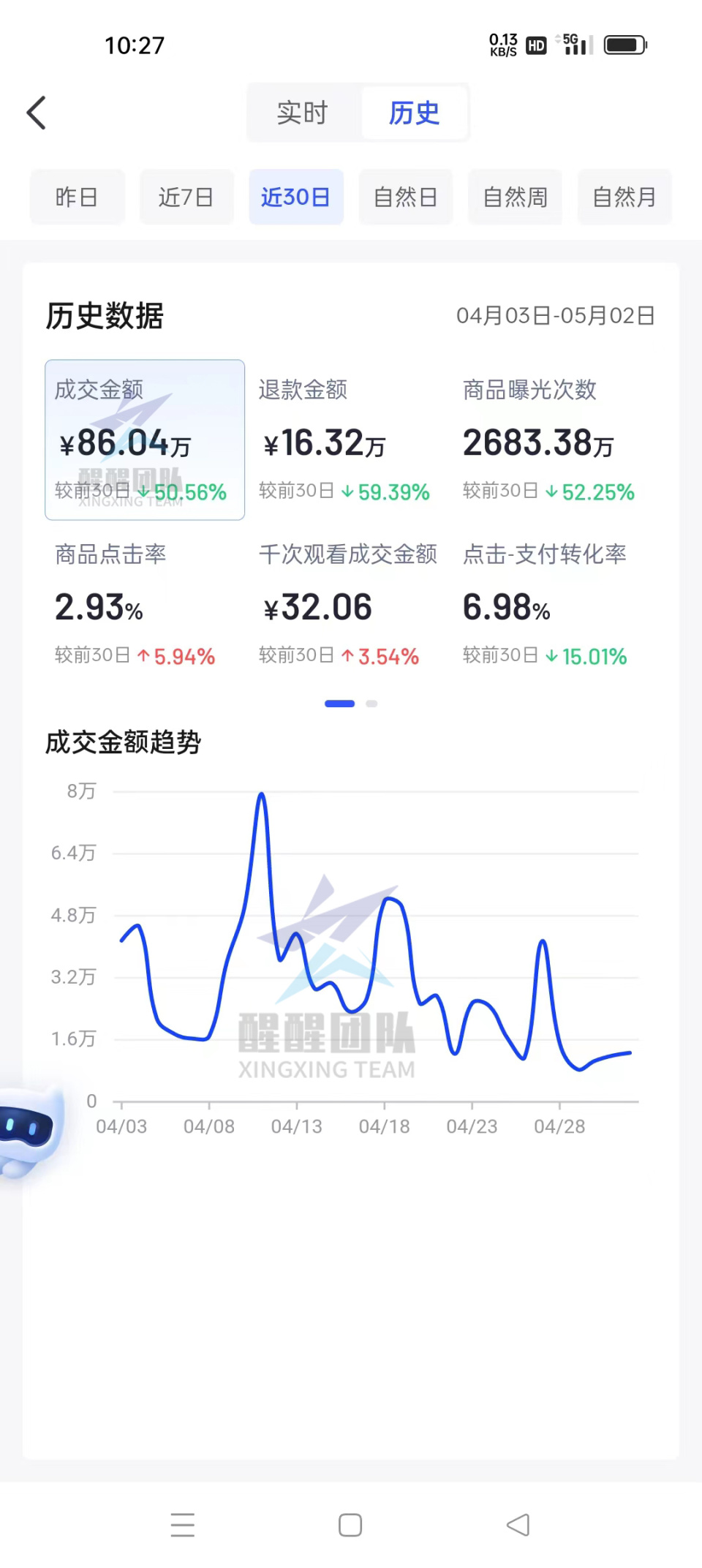Screen dimensions: 702x1568
Task: Tap the triangle back navigation icon
Action: (518, 1525)
